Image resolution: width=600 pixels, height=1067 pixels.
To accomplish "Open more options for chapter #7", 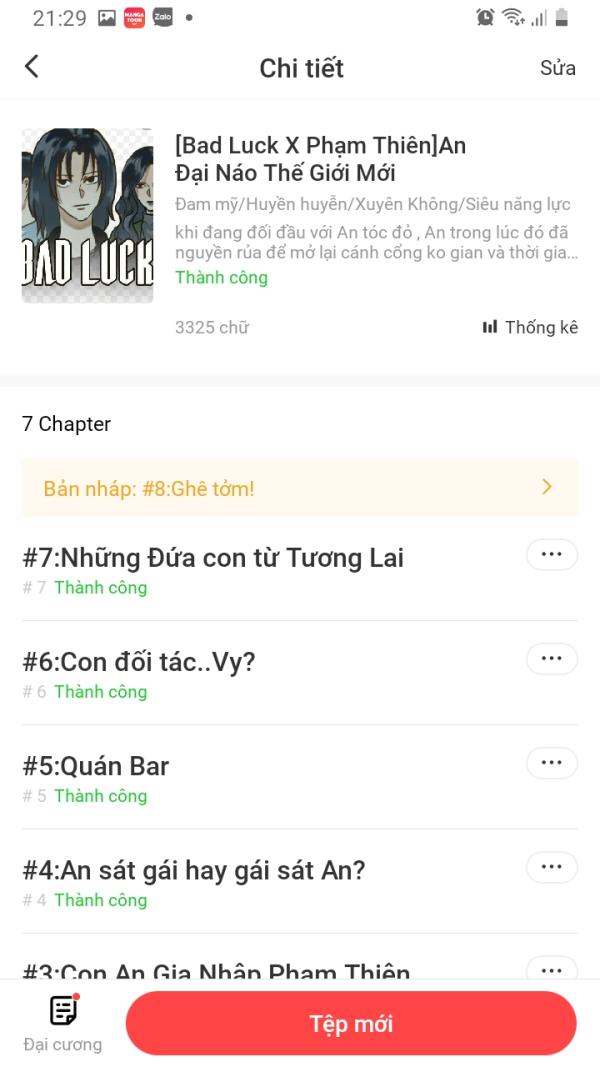I will (x=551, y=554).
